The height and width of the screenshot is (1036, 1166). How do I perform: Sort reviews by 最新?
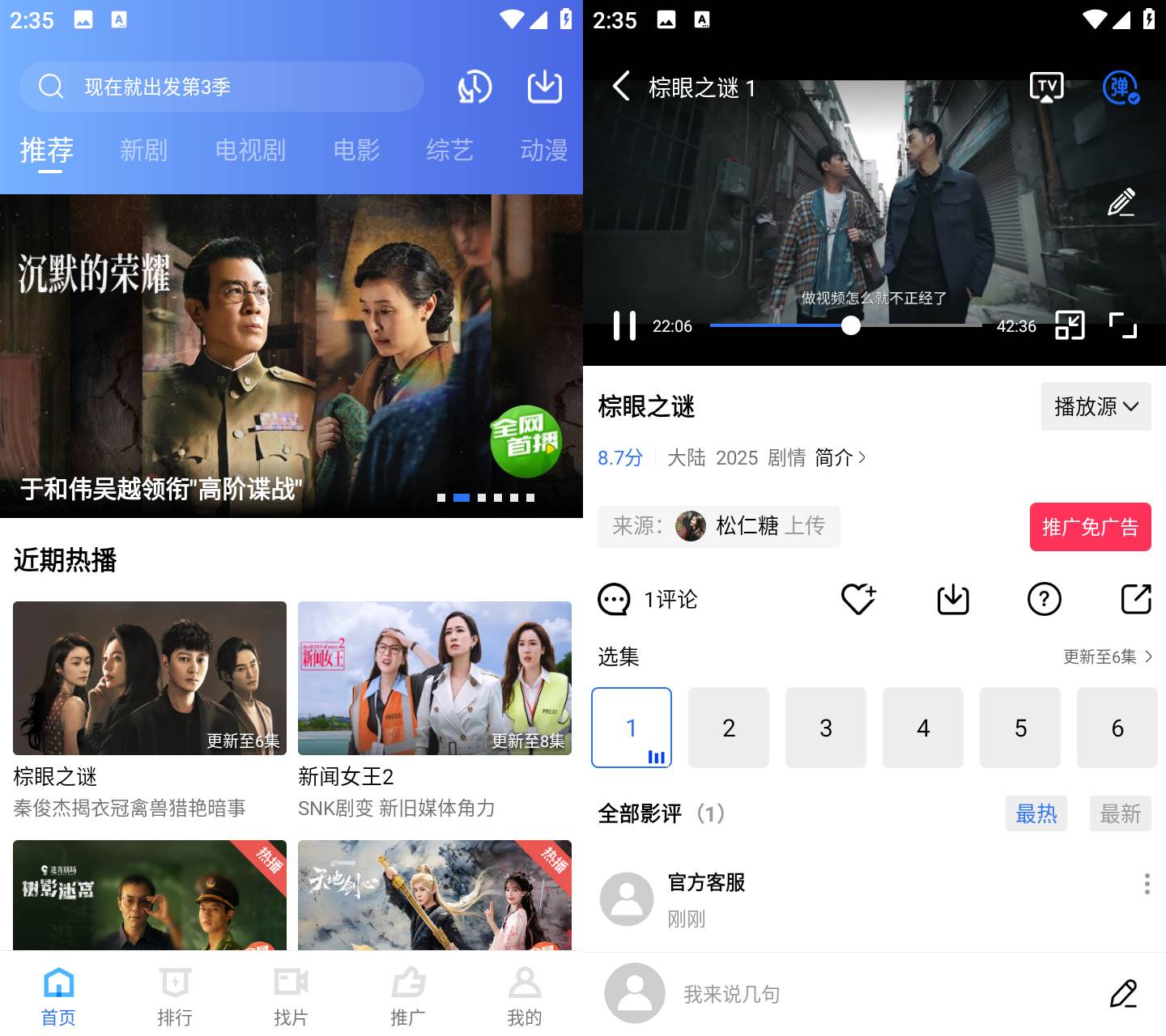coord(1120,813)
